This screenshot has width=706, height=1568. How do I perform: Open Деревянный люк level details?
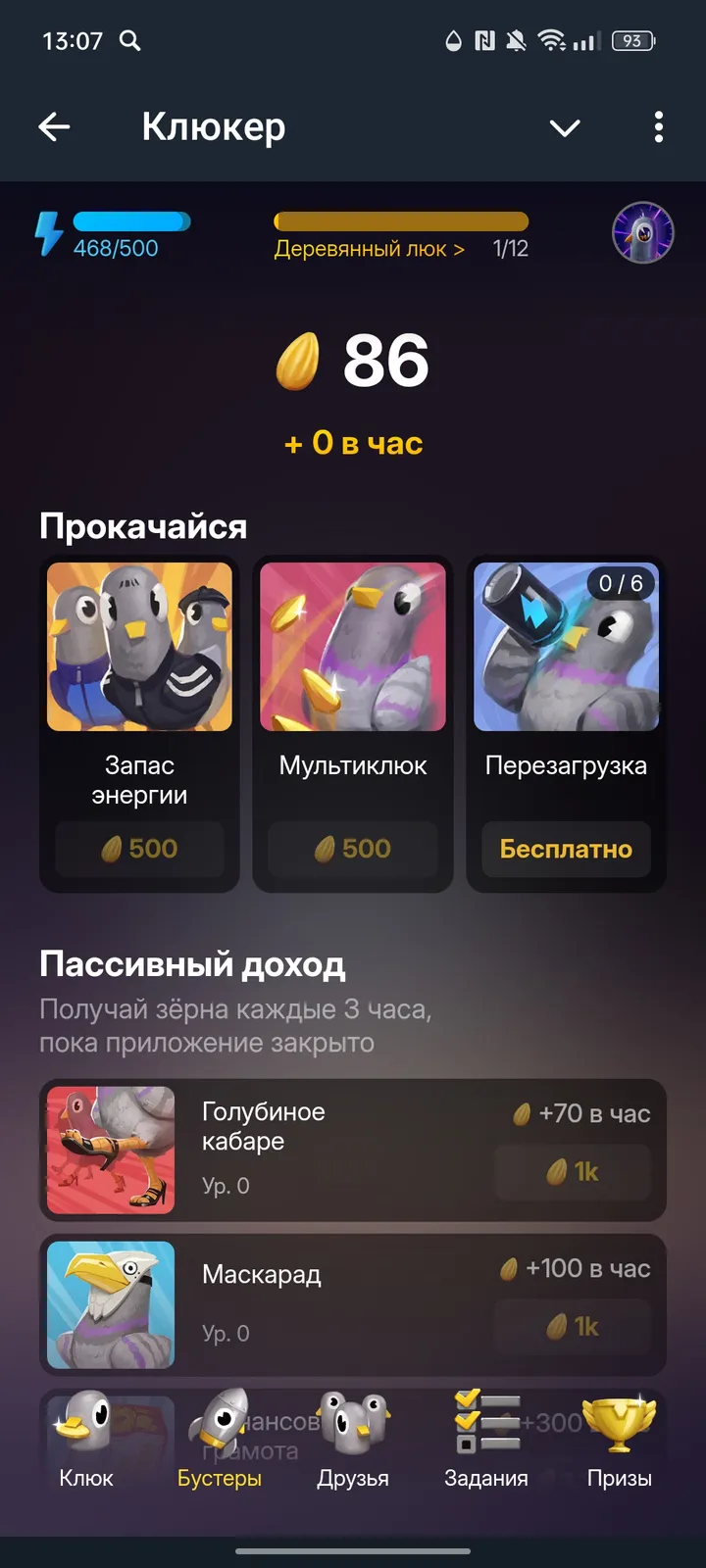click(x=368, y=247)
